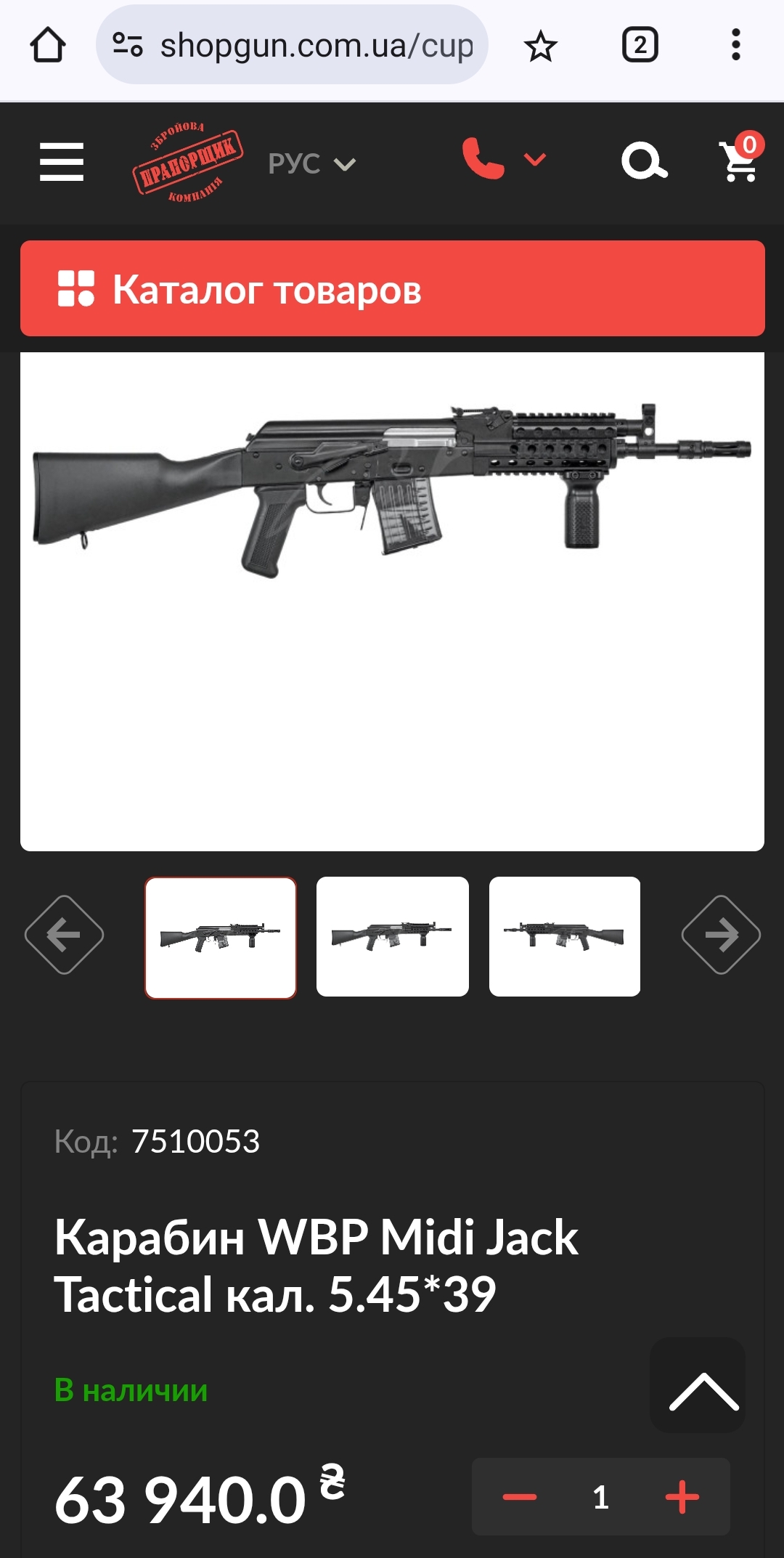This screenshot has height=1558, width=784.
Task: Expand the РУС language dropdown
Action: coord(312,163)
